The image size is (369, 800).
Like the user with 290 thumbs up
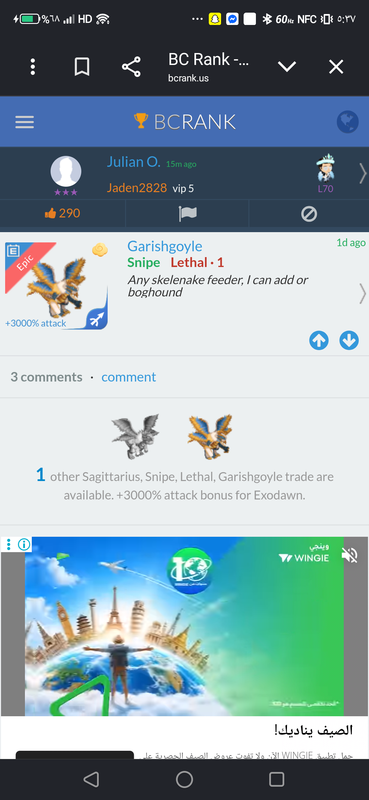point(62,213)
